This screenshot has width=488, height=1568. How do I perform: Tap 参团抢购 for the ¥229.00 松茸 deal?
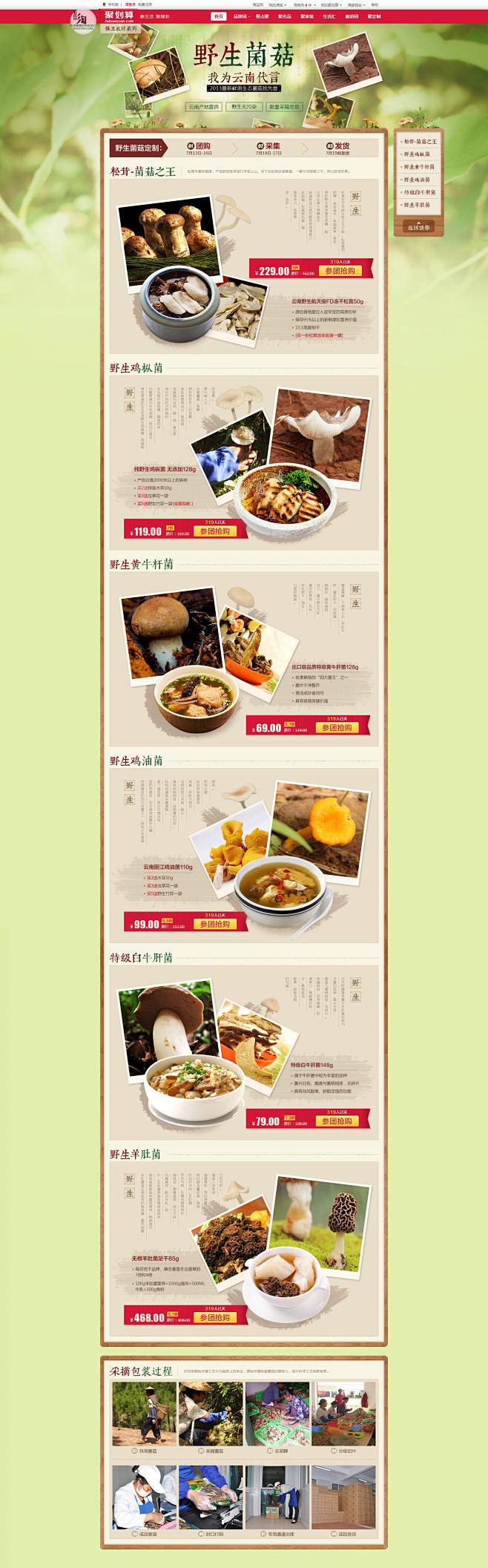tap(340, 272)
